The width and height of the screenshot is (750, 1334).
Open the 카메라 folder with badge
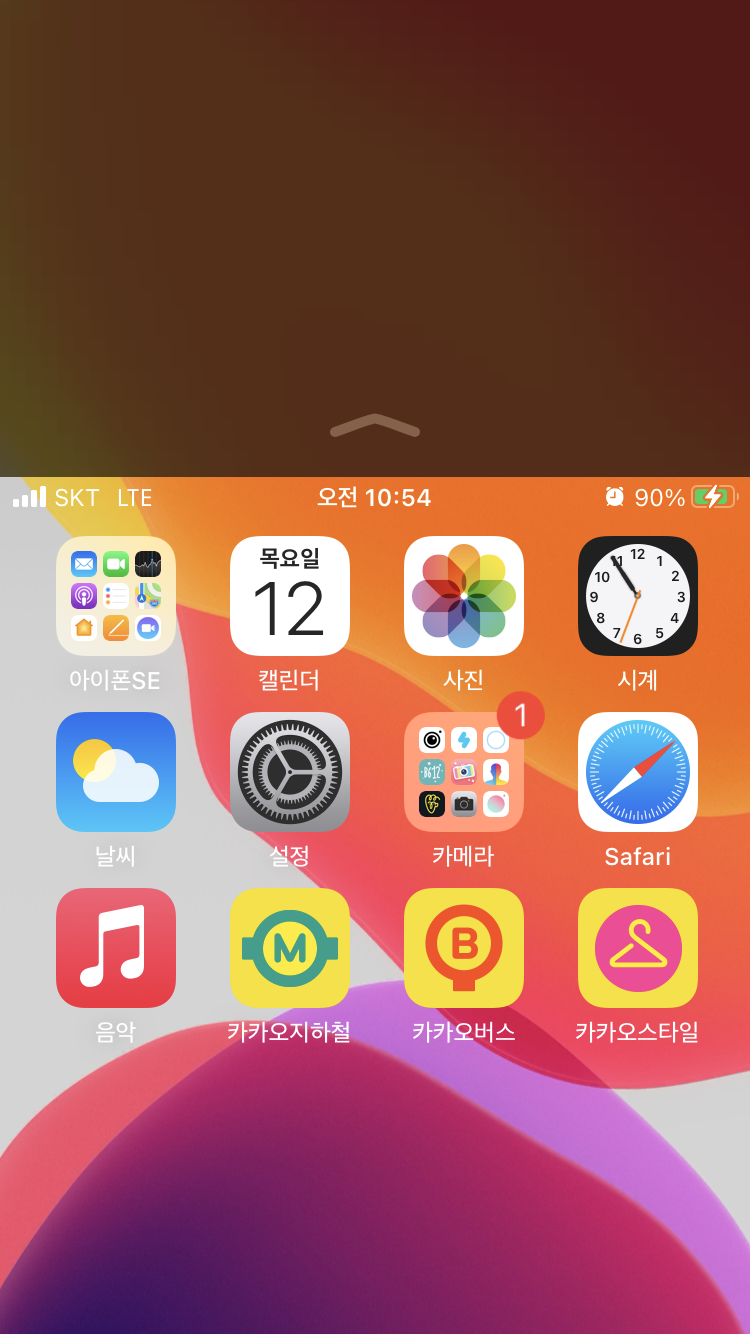464,772
